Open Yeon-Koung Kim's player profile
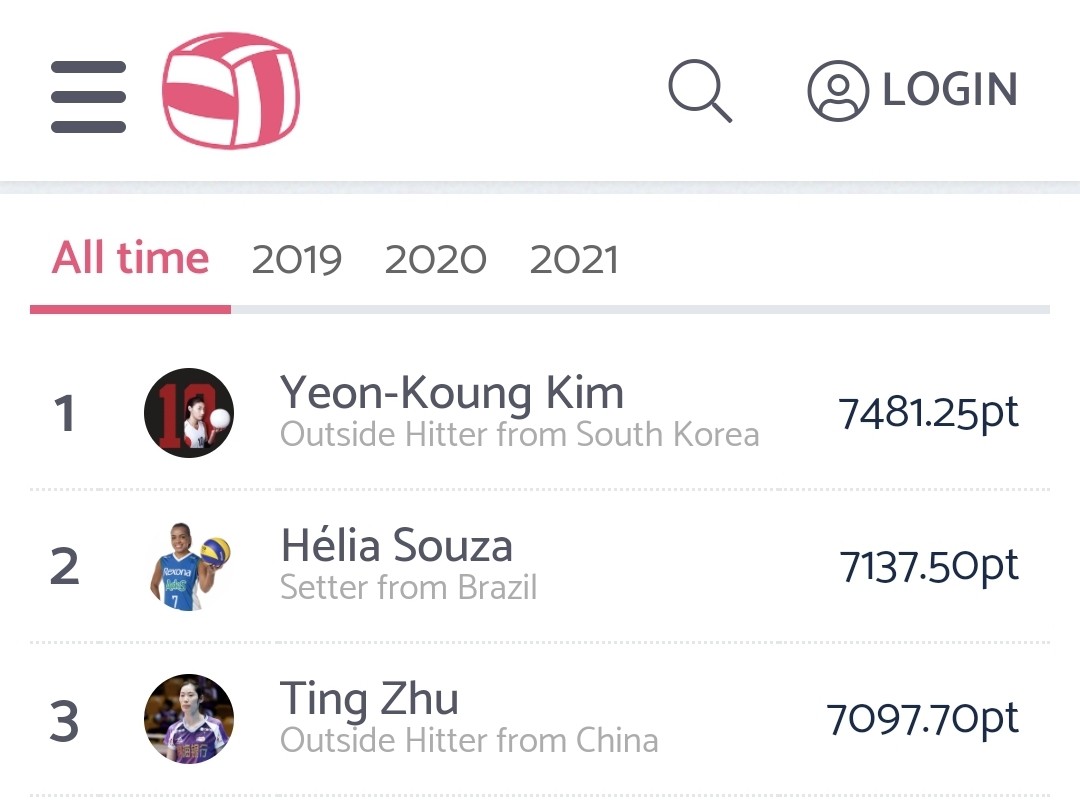The height and width of the screenshot is (800, 1080). [x=451, y=393]
